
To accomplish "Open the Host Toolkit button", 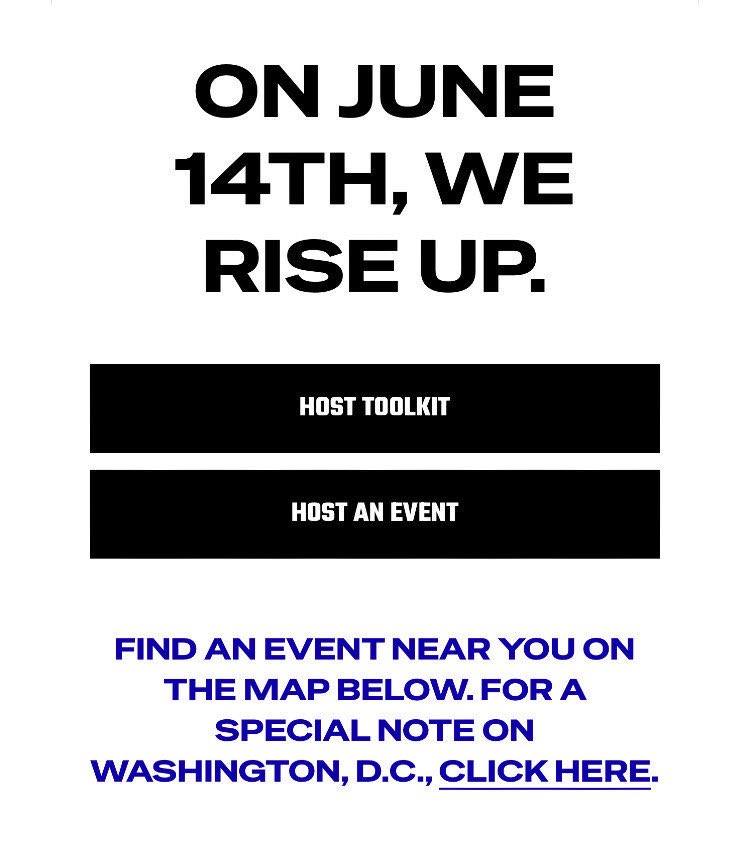I will (x=374, y=408).
